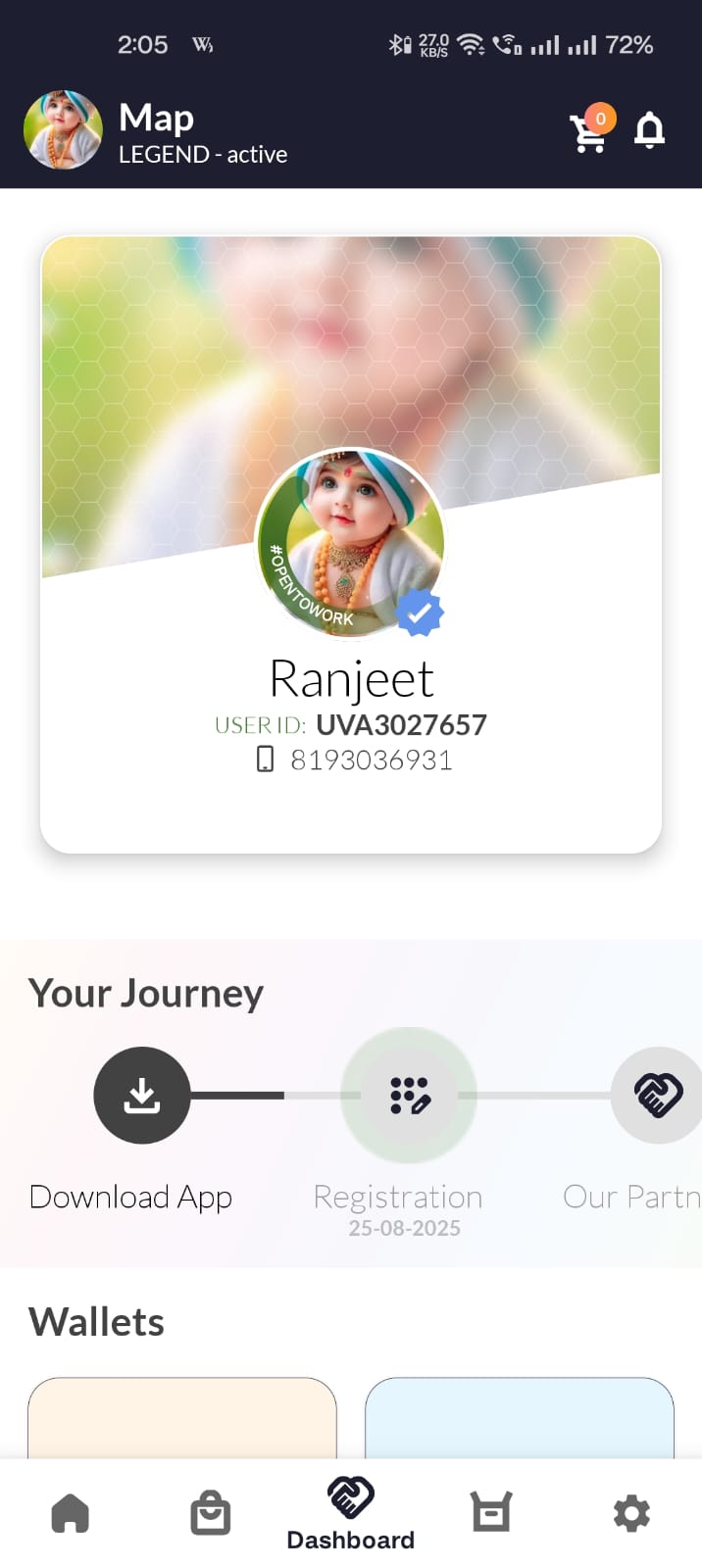
Task: Go to the Home tab
Action: 70,1513
